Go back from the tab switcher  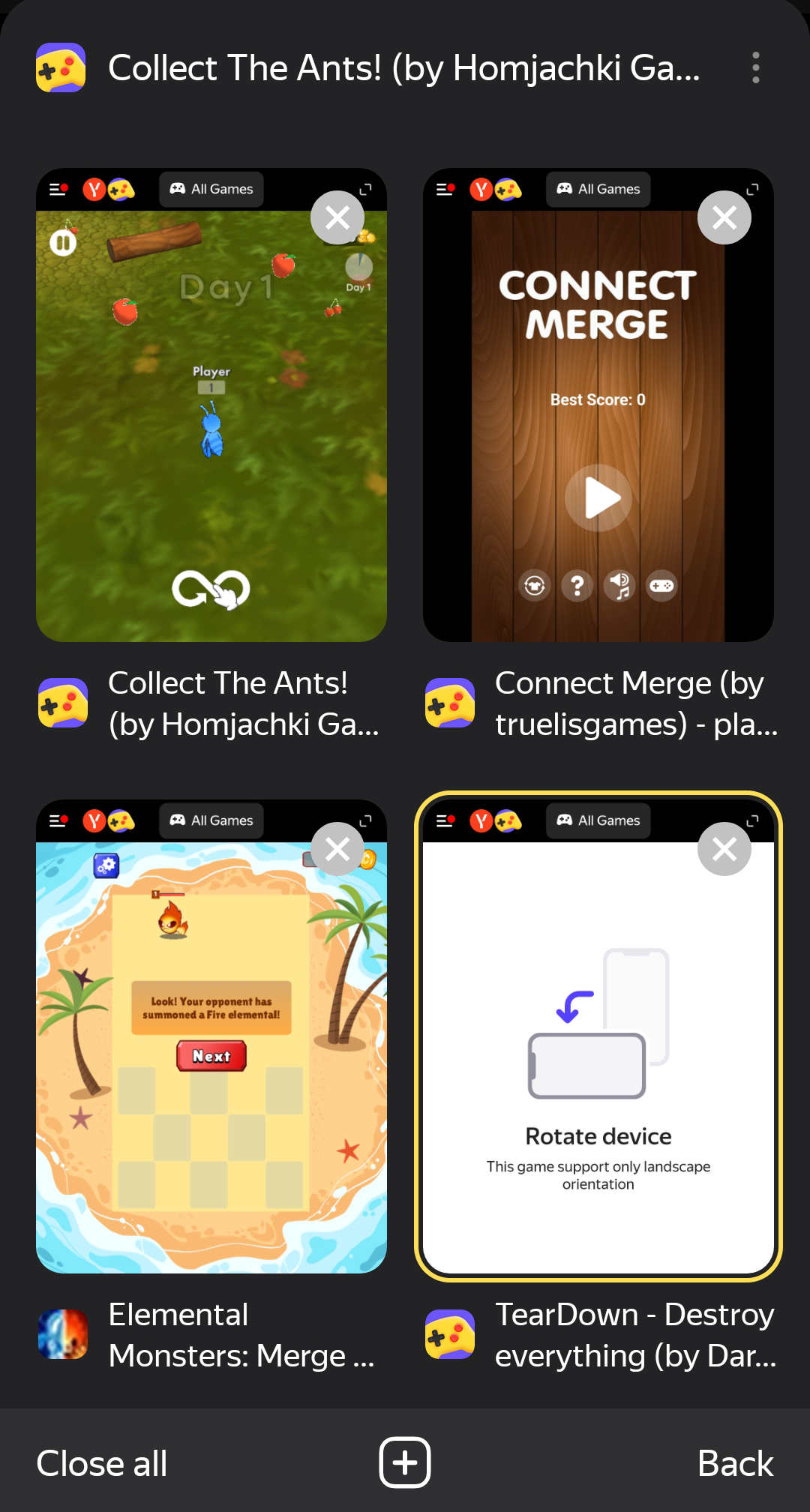[735, 1463]
